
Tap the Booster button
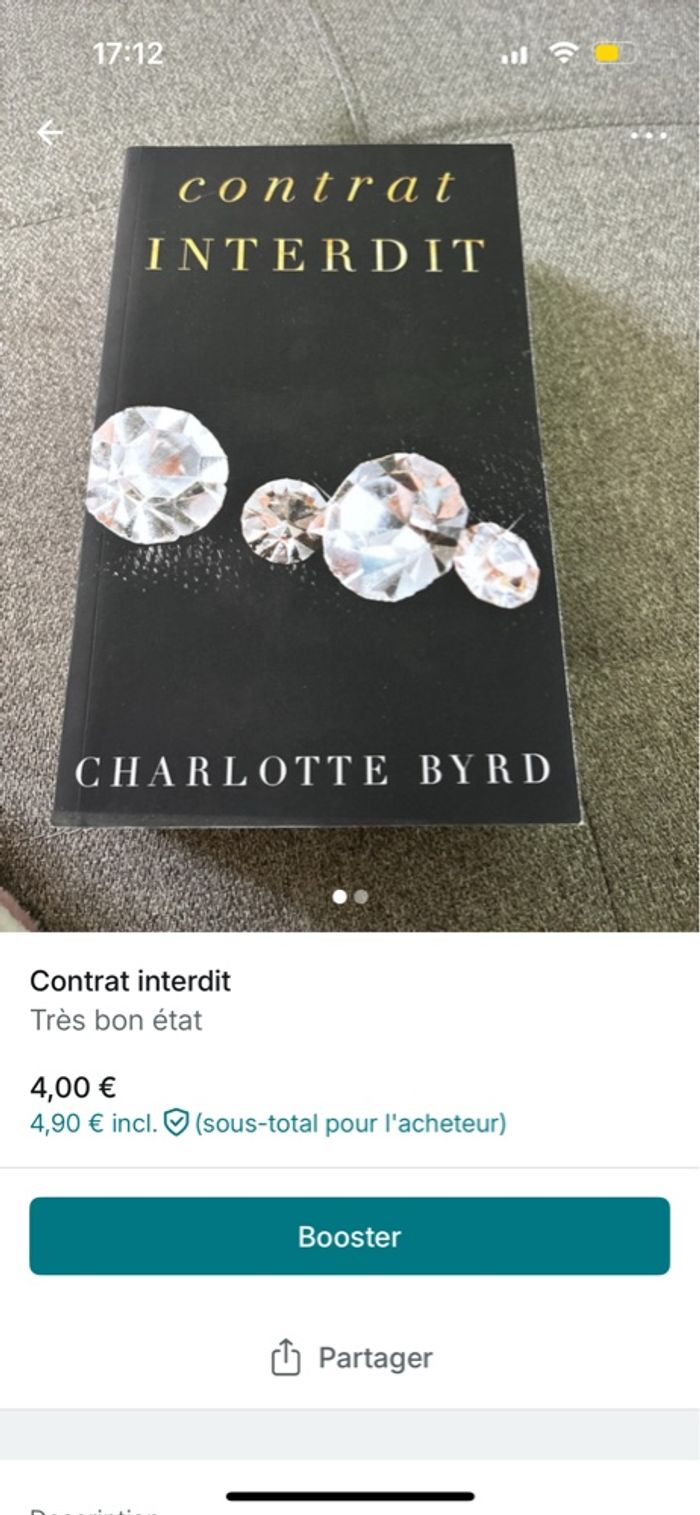pos(349,1236)
